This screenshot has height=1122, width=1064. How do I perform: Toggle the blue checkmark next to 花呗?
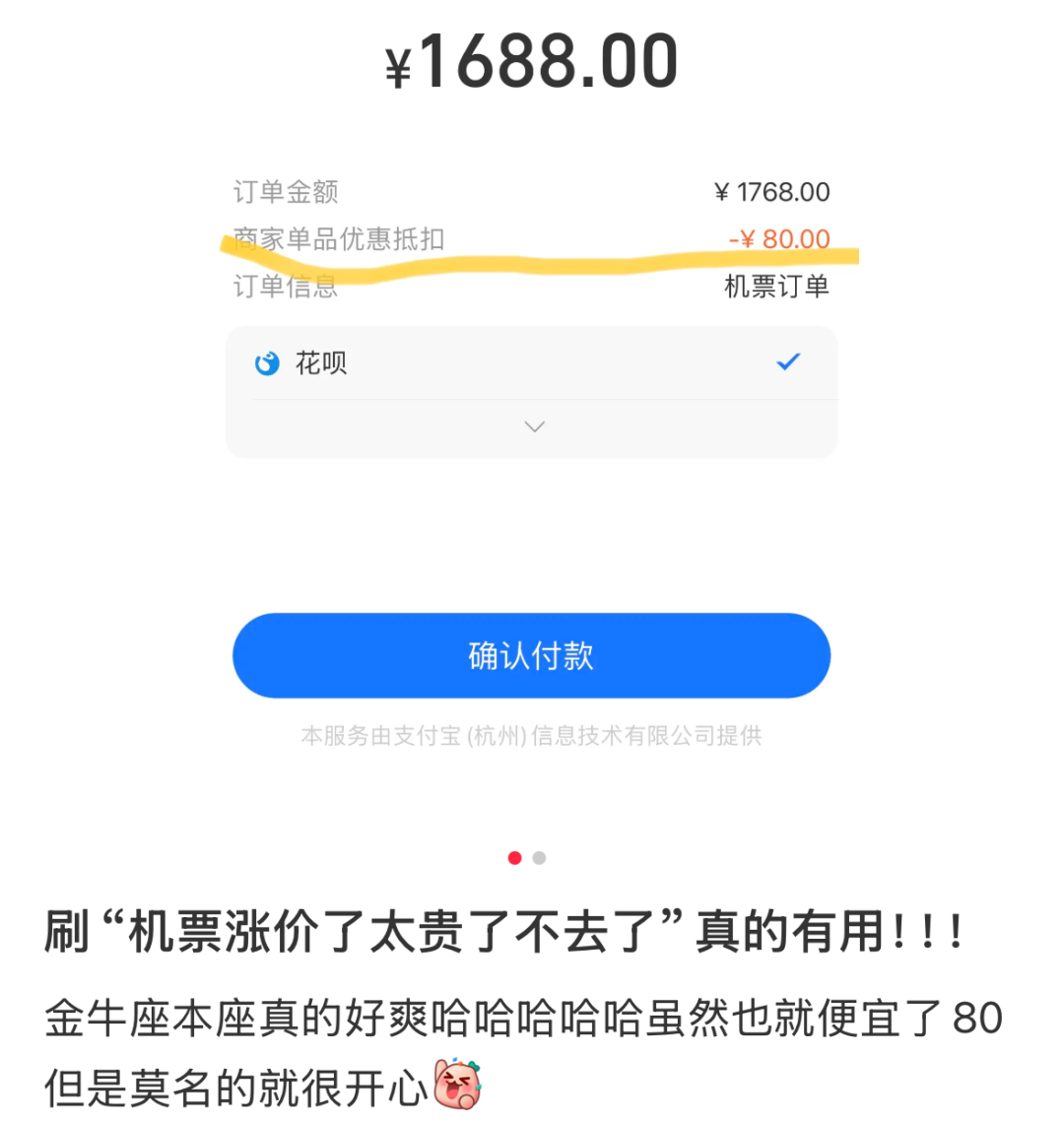point(788,362)
